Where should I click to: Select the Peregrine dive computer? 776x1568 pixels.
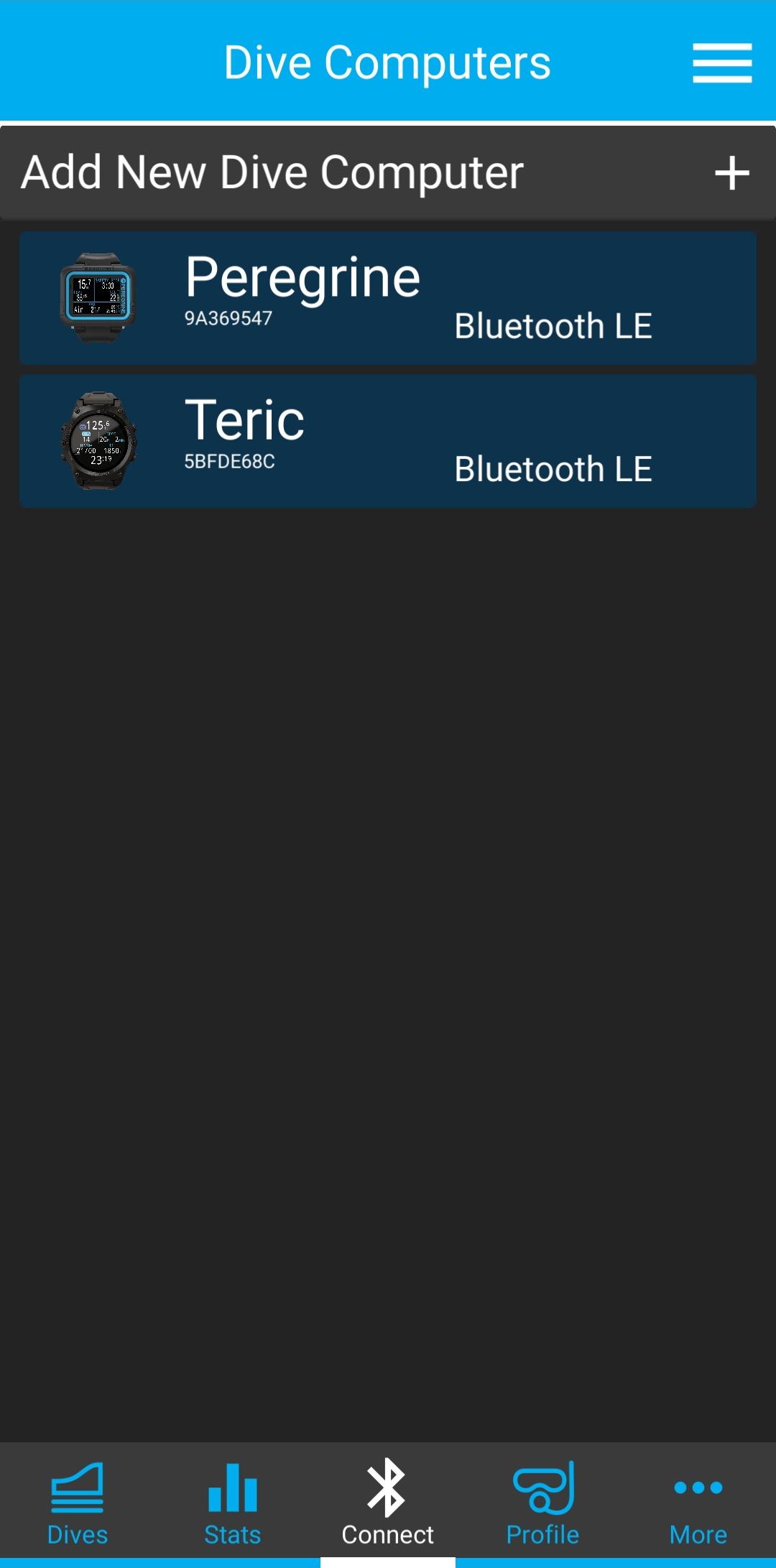[x=388, y=297]
